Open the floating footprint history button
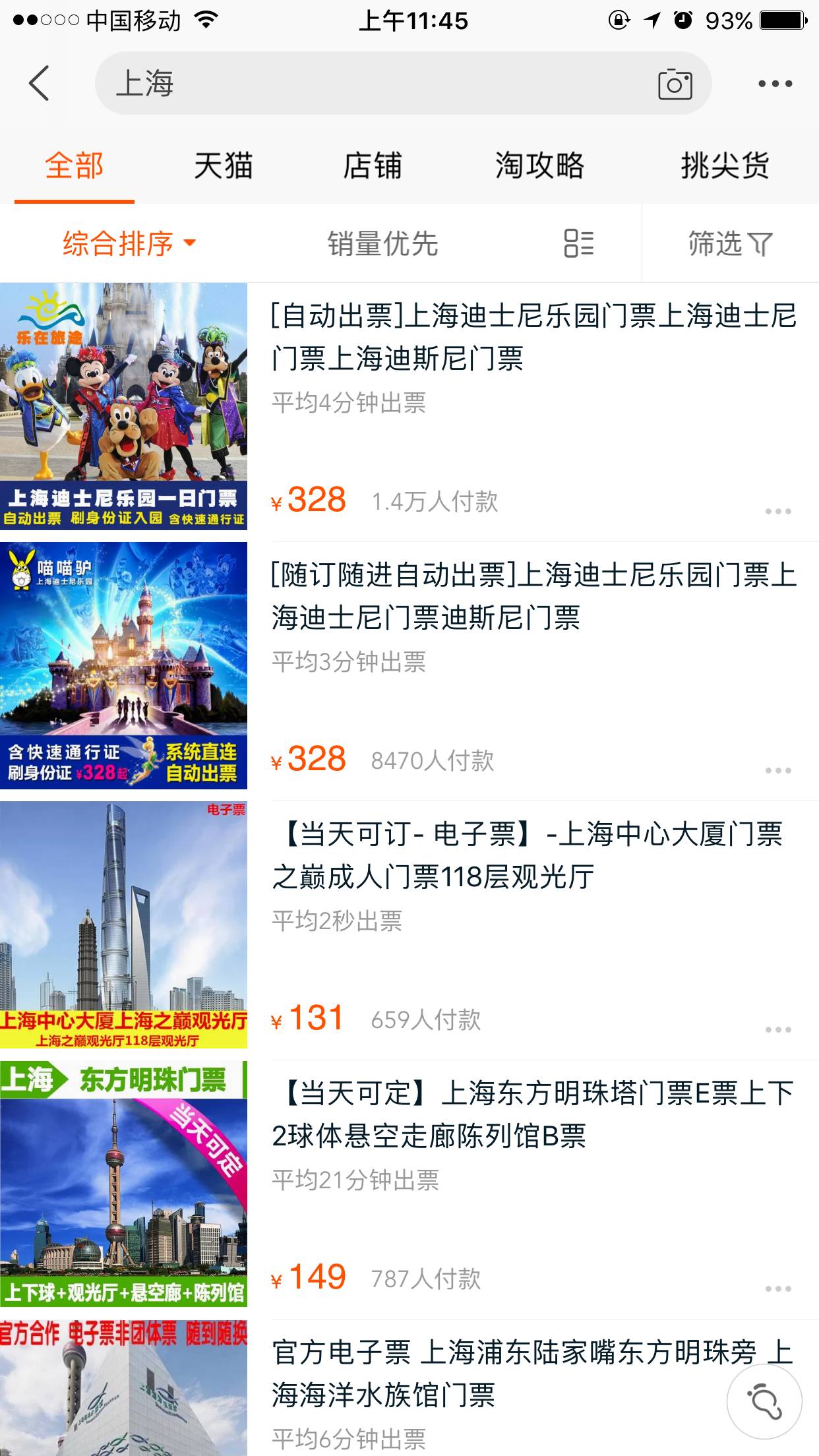This screenshot has height=1456, width=819. 764,1402
